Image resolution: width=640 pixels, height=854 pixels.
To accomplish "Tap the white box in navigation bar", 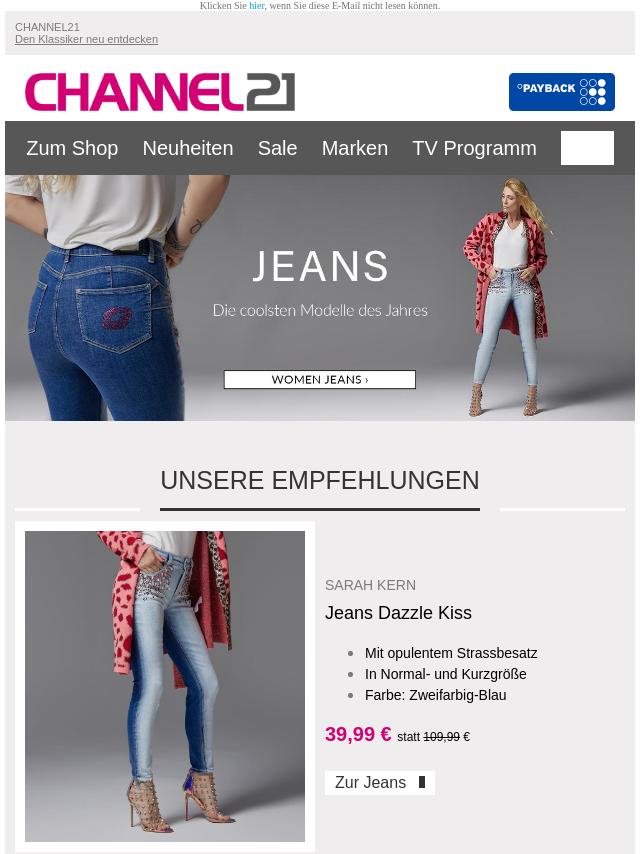I will point(587,148).
